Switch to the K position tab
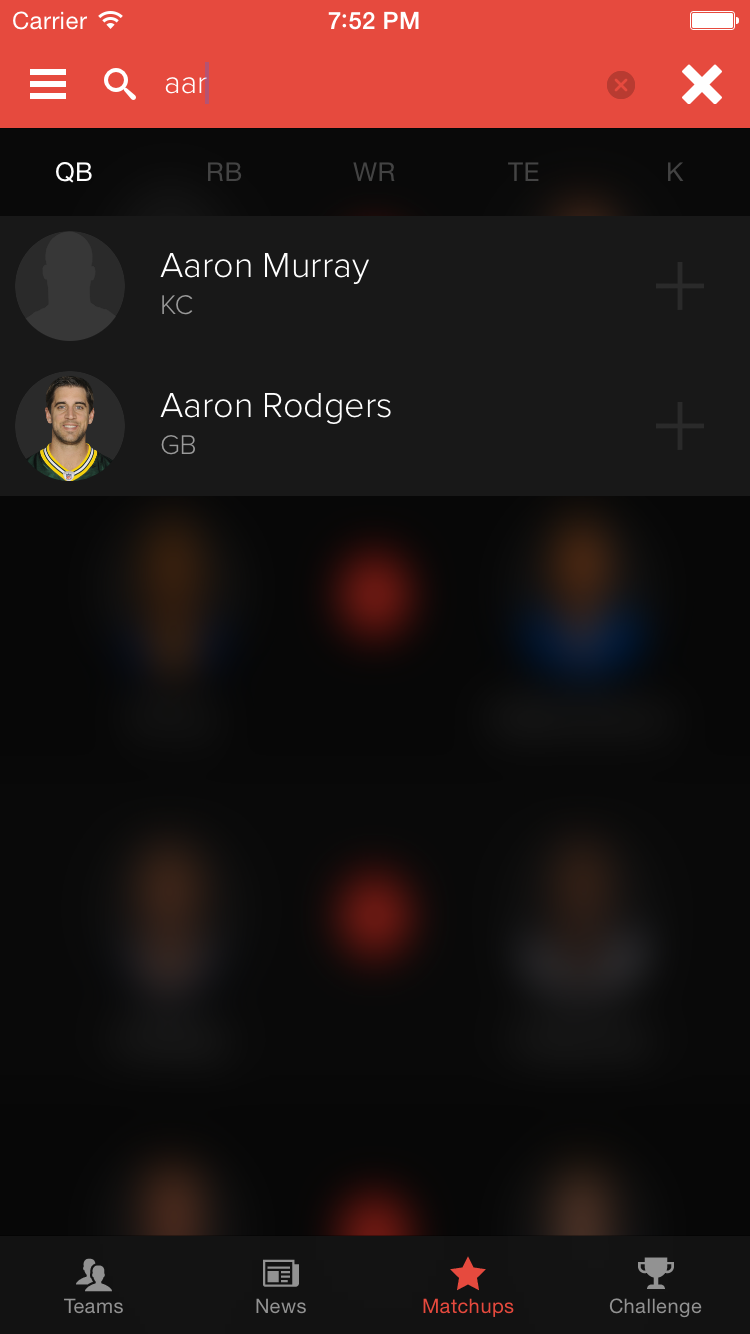The height and width of the screenshot is (1334, 750). pyautogui.click(x=675, y=172)
